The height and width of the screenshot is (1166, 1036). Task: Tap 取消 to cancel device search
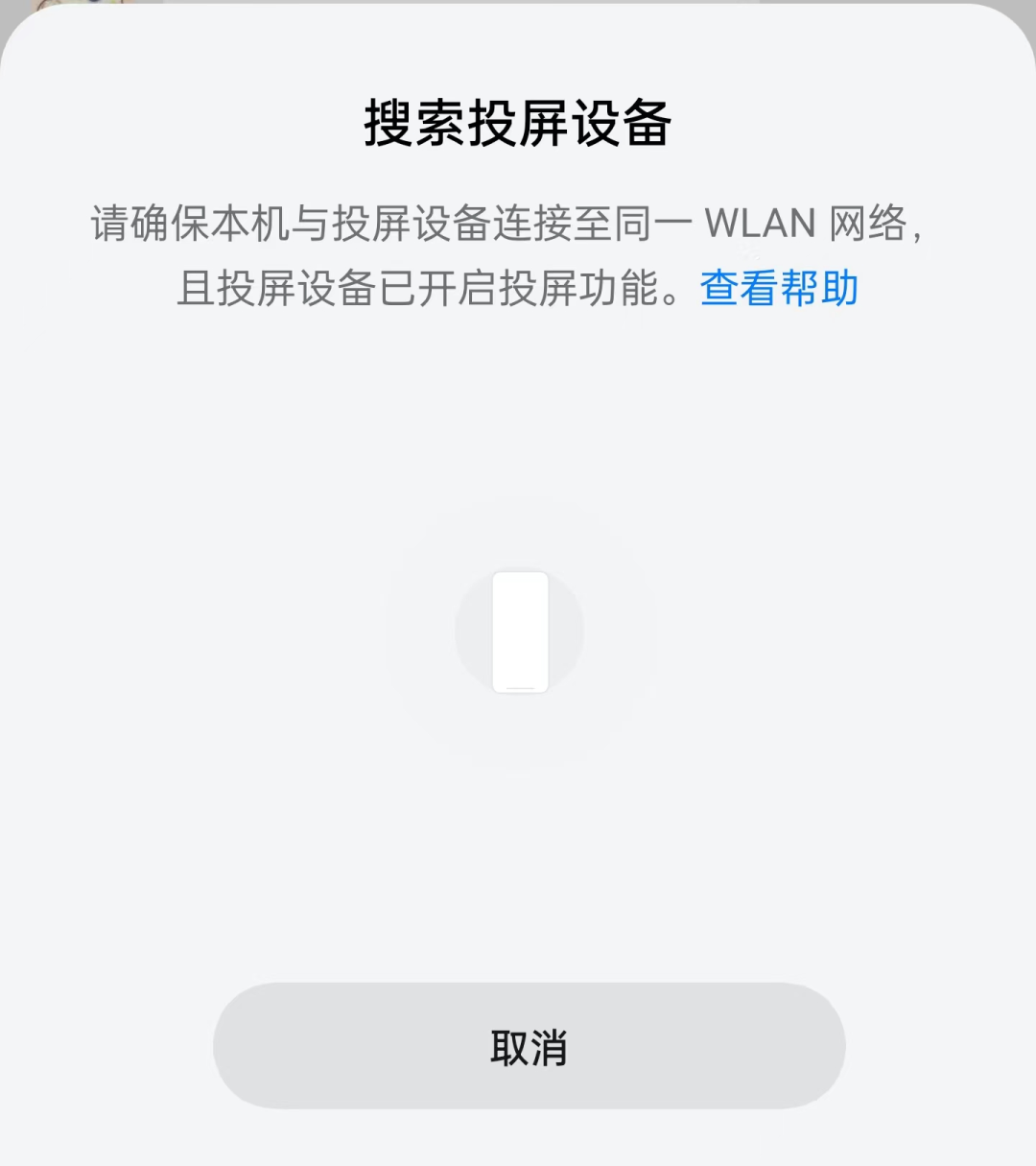pos(529,1046)
